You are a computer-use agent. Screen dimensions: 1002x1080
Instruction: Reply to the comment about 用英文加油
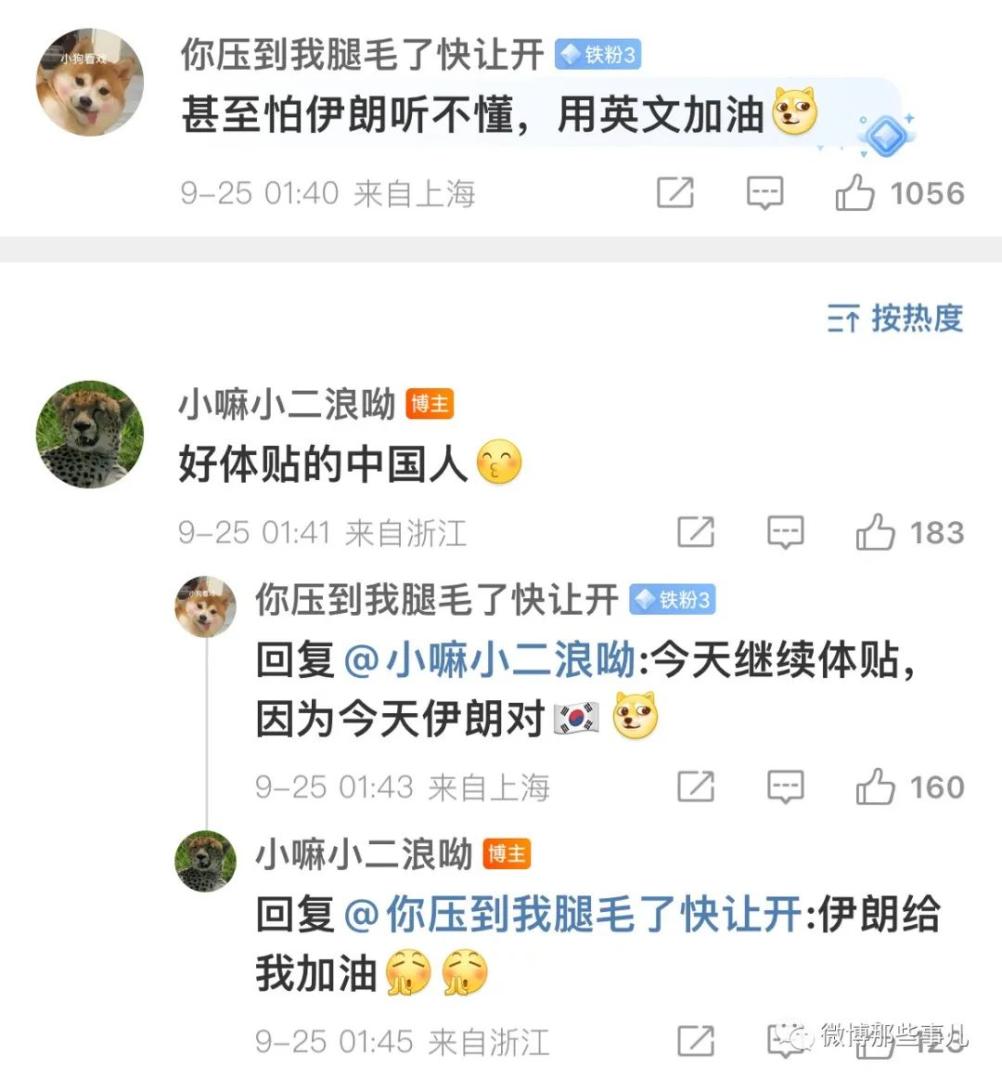tap(765, 193)
